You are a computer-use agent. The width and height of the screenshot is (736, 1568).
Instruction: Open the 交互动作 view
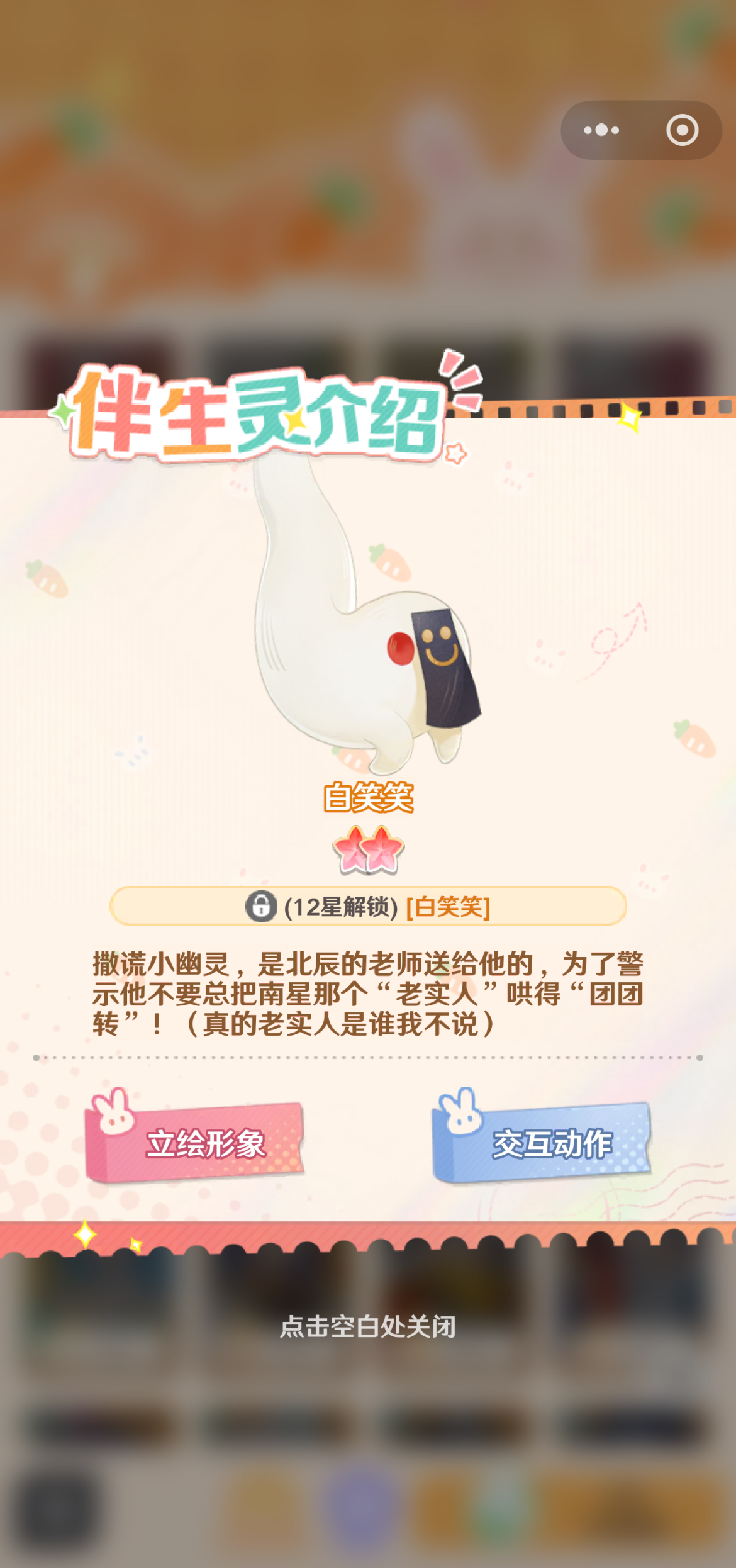pos(544,1143)
